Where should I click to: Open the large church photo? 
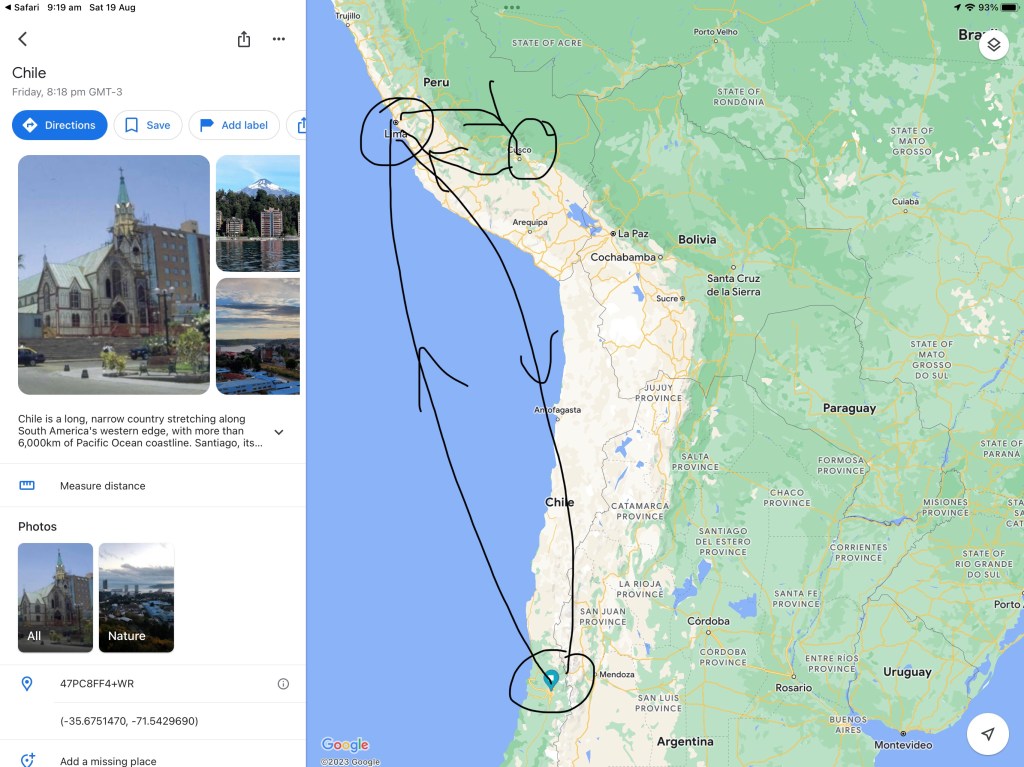click(114, 275)
